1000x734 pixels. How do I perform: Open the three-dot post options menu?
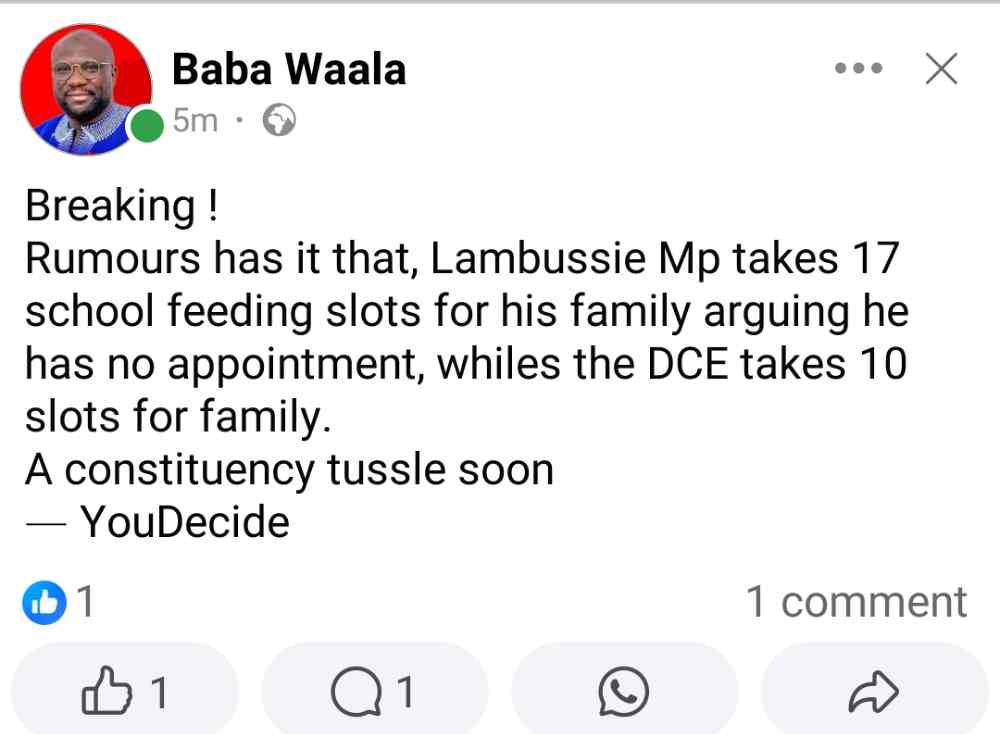click(859, 70)
